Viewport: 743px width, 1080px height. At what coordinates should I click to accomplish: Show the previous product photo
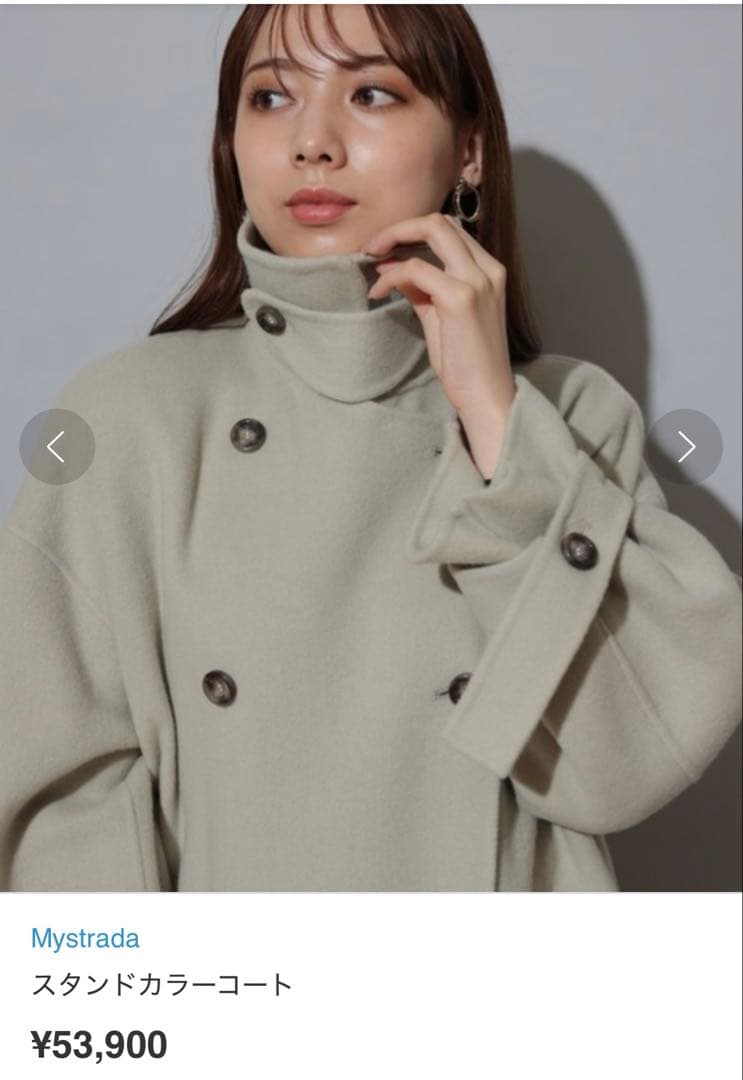57,447
